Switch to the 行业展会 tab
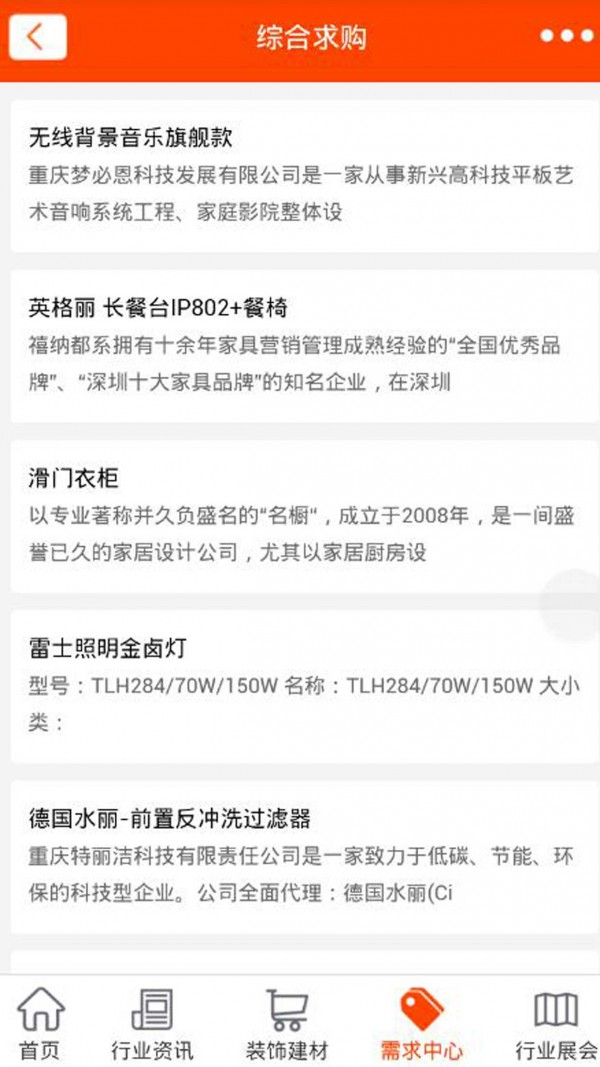Viewport: 600px width, 1067px height. (x=555, y=1023)
